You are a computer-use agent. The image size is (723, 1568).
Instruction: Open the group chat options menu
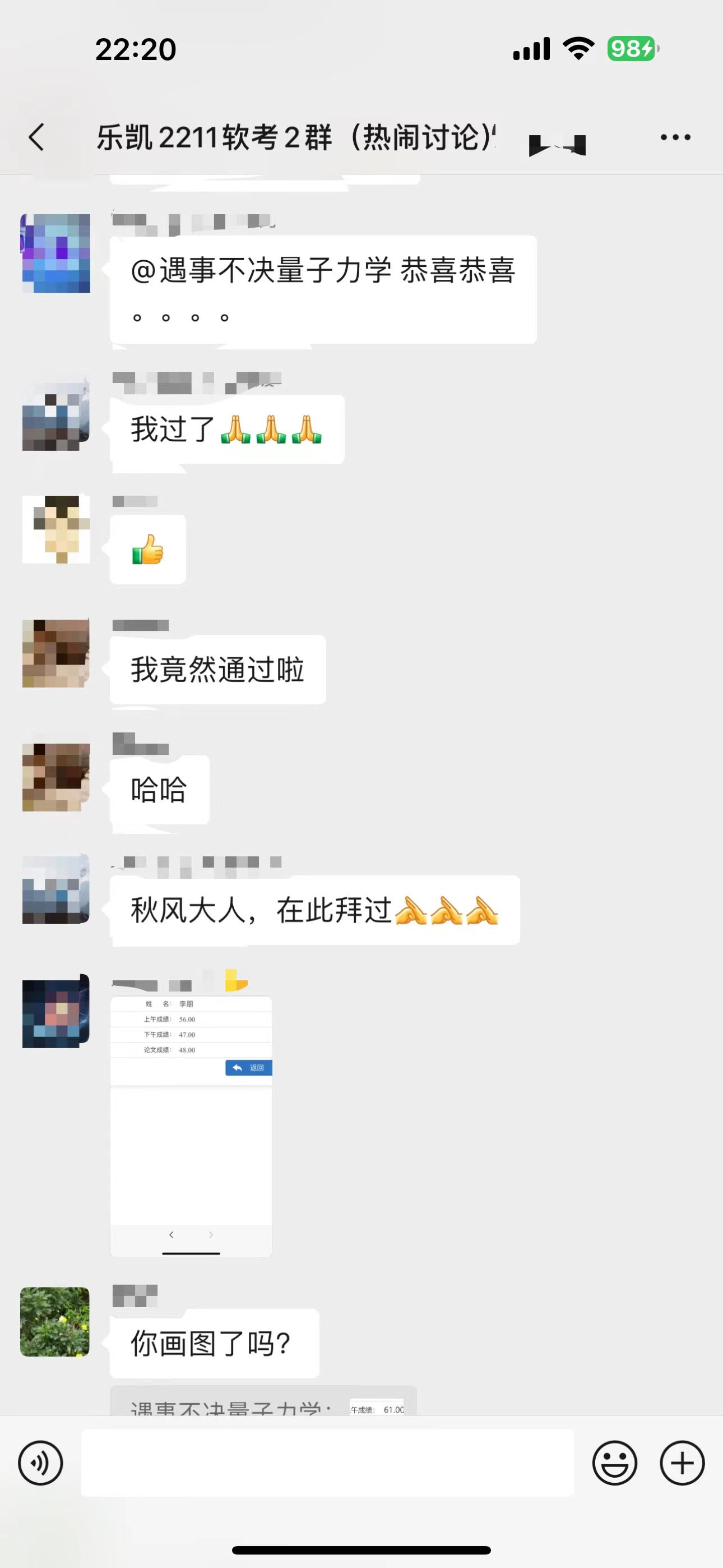[675, 137]
